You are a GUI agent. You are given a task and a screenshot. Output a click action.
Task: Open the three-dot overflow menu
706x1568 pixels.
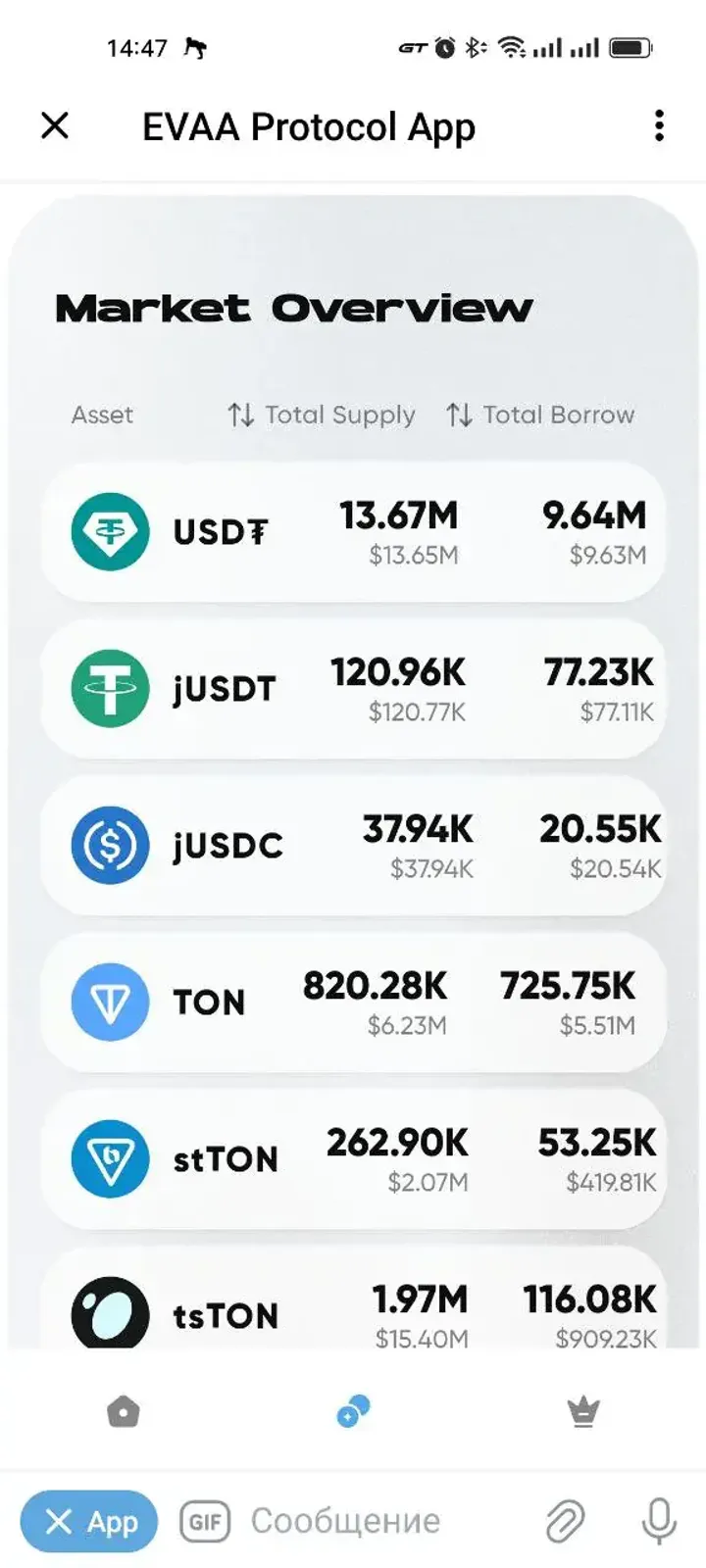pos(659,126)
